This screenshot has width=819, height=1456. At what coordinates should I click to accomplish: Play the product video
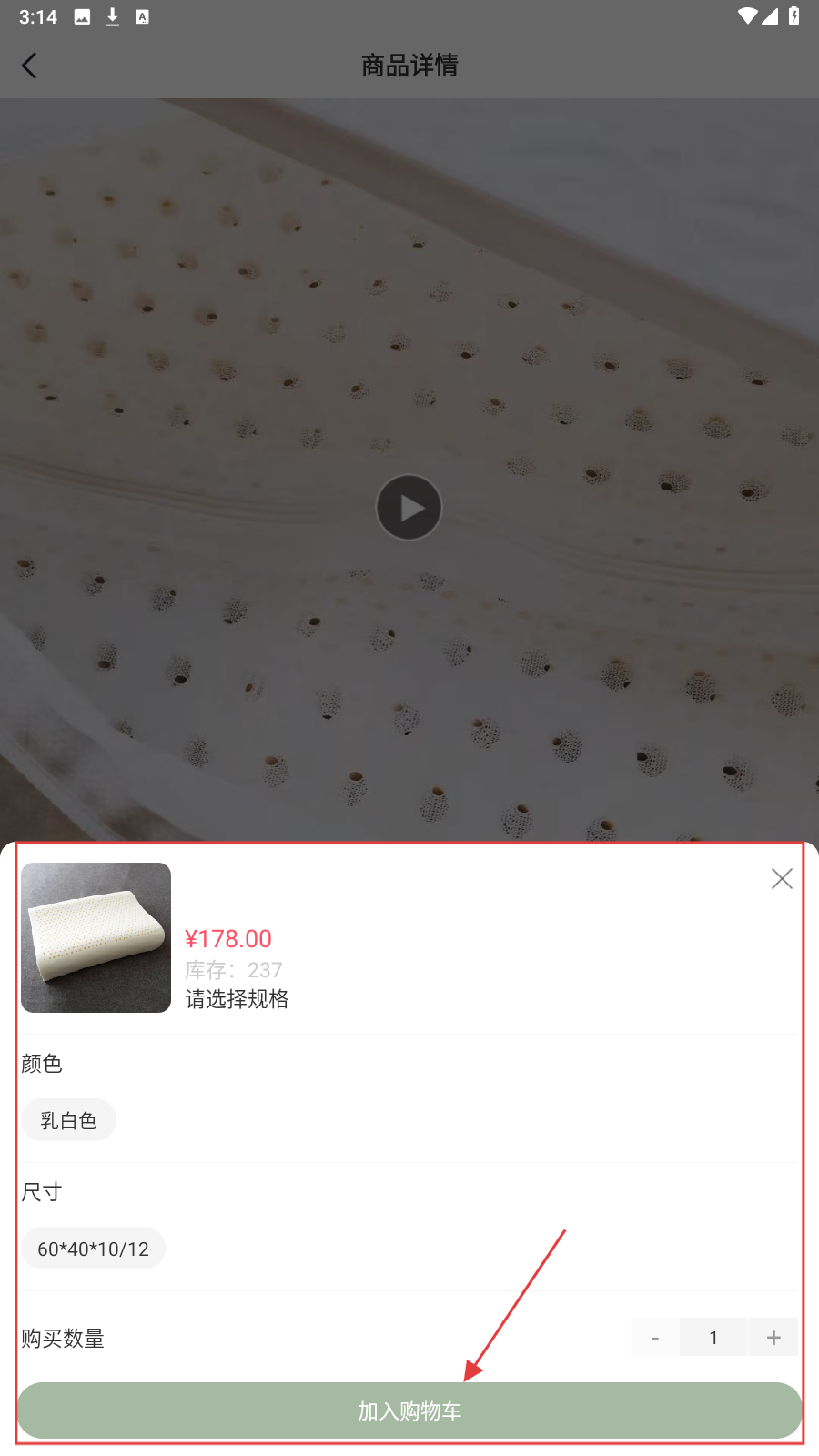[x=409, y=508]
